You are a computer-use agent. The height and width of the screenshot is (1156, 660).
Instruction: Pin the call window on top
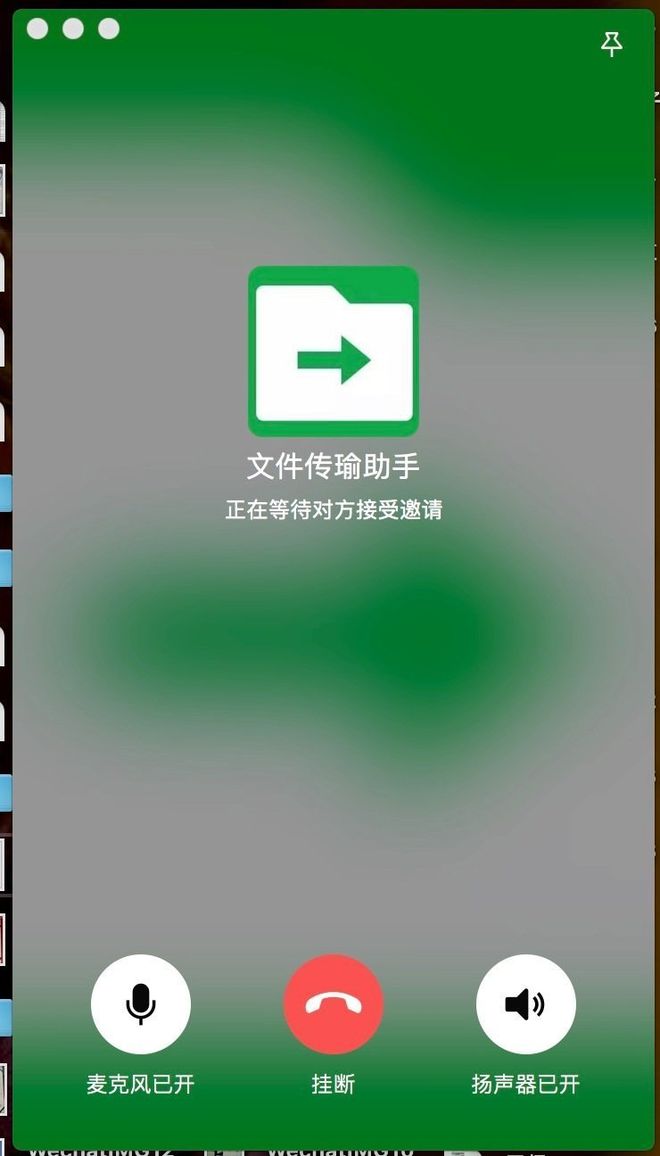(611, 44)
